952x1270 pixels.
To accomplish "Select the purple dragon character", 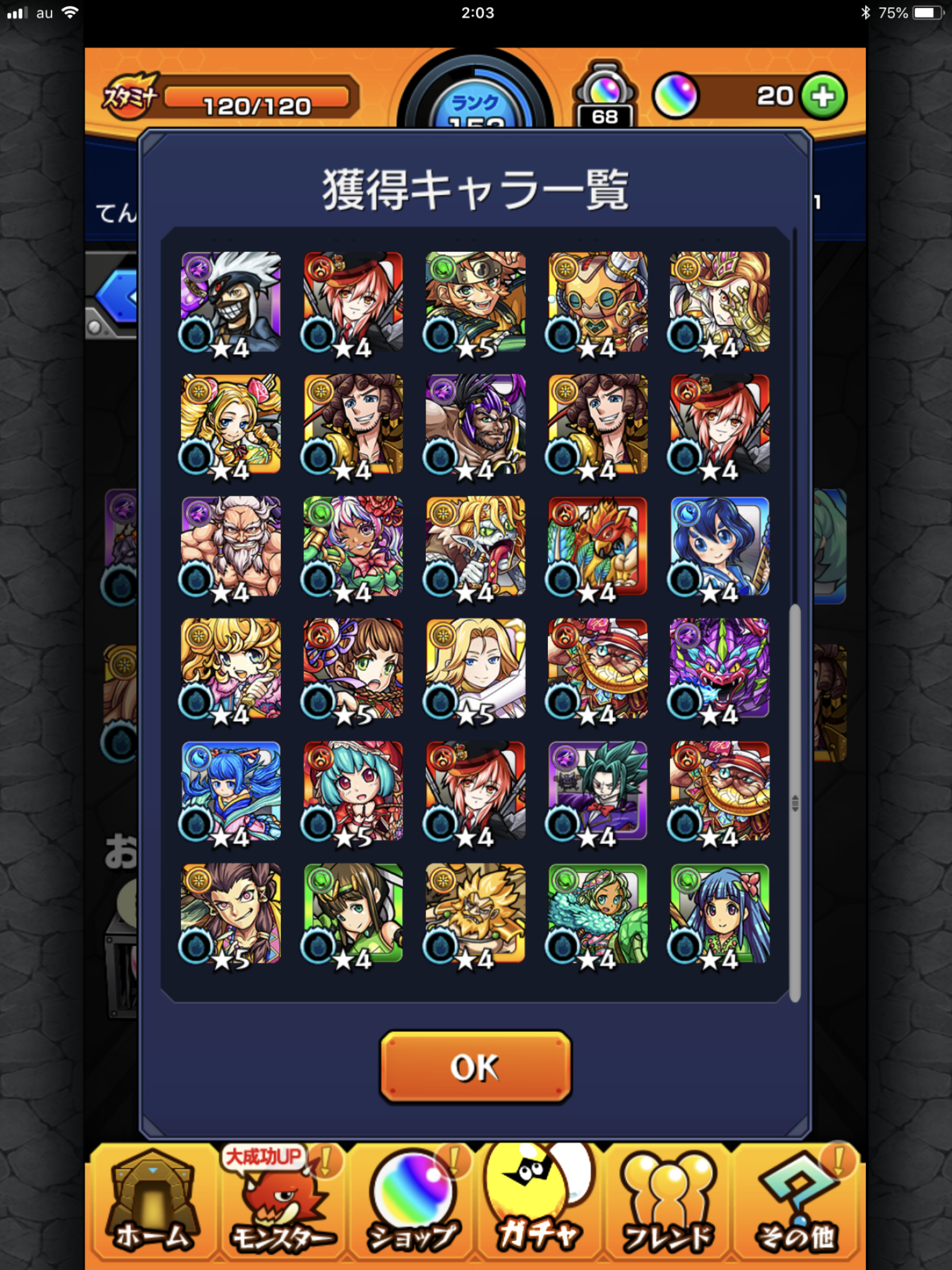I will coord(720,668).
